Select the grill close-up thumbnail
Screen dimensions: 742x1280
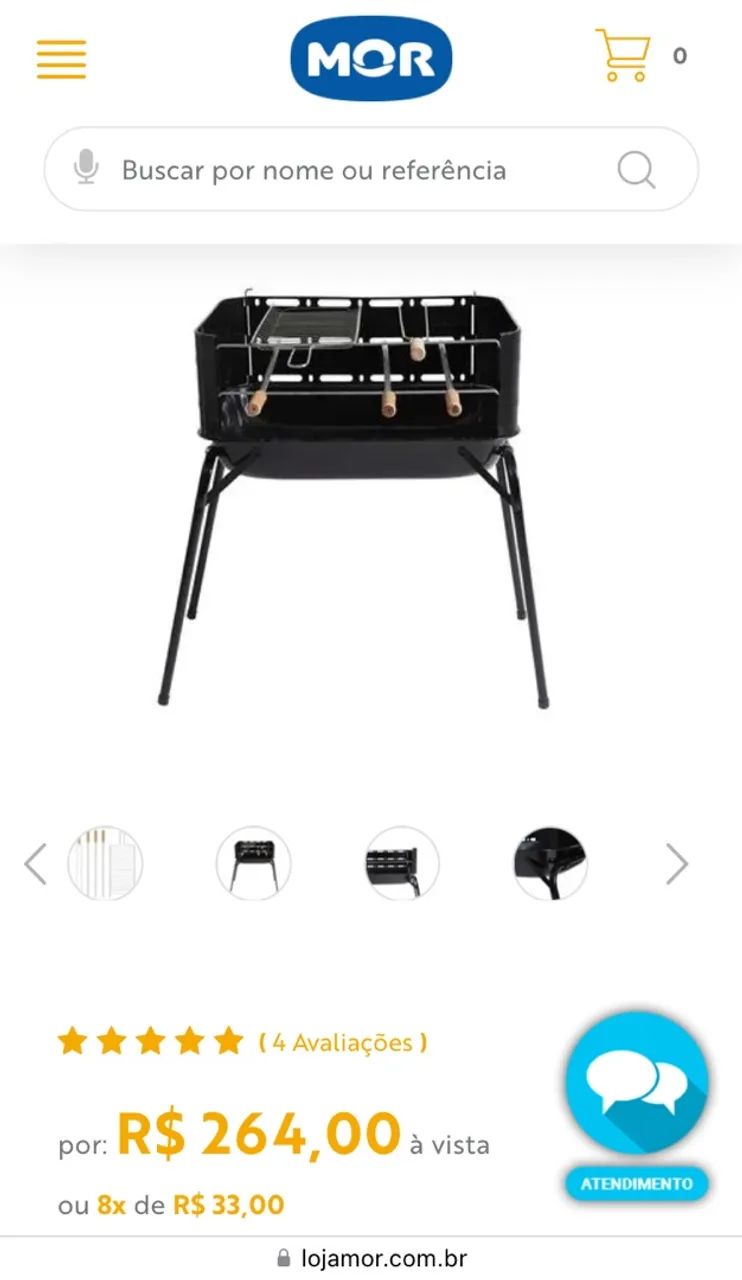[x=550, y=863]
